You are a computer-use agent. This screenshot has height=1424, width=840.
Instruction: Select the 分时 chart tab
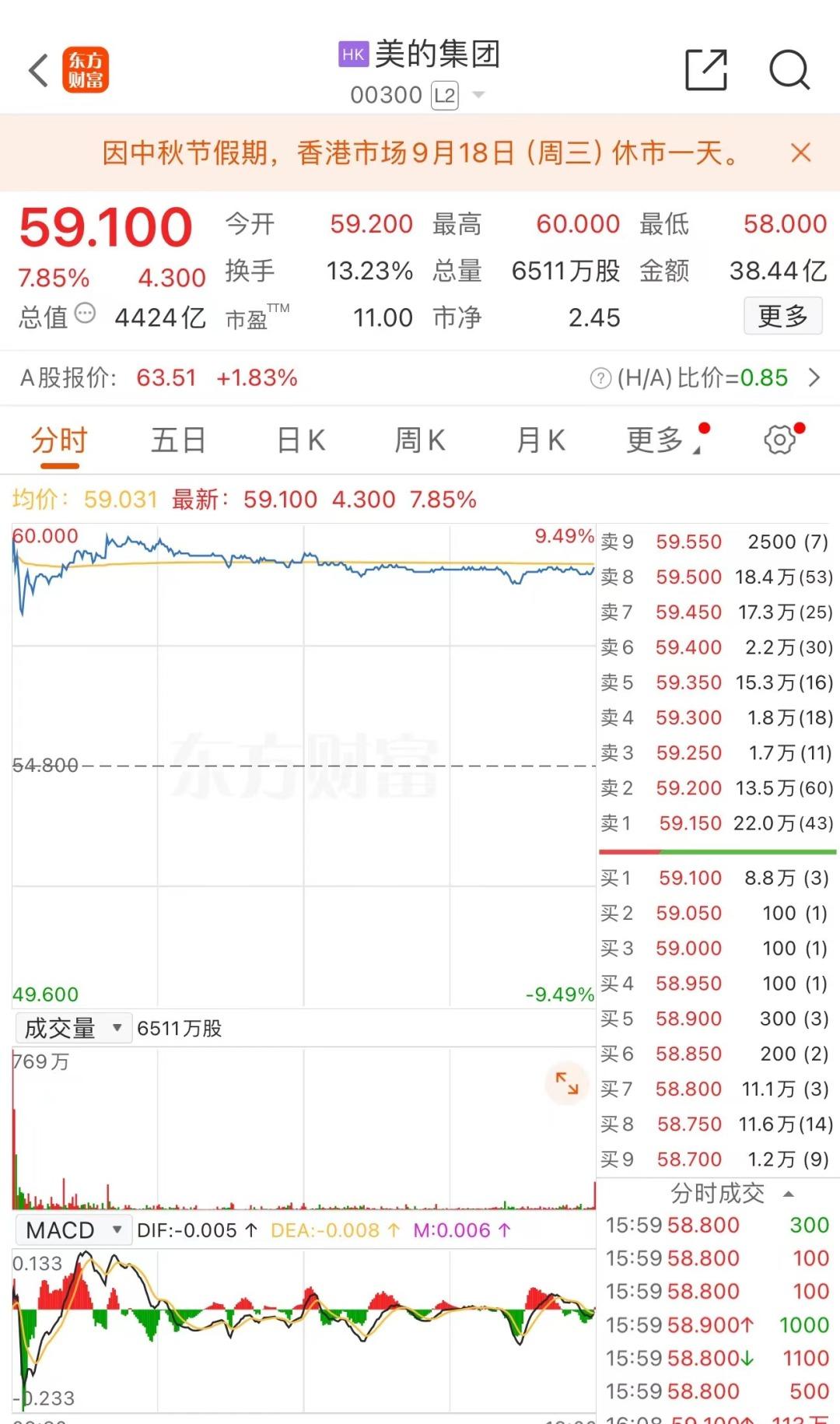click(x=59, y=440)
